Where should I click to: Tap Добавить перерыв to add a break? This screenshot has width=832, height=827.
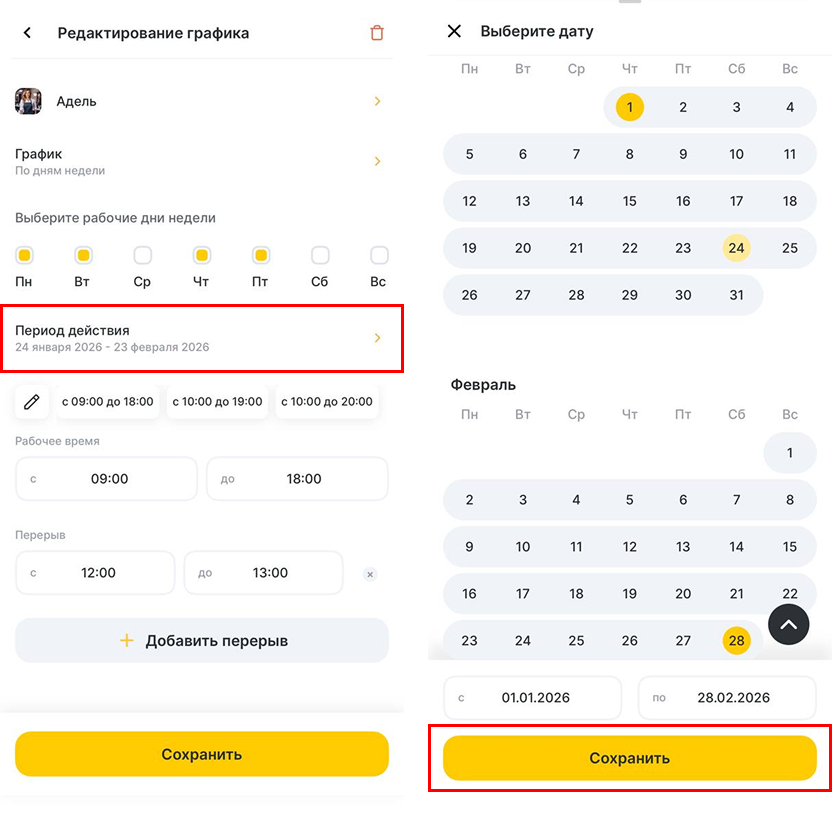point(202,640)
